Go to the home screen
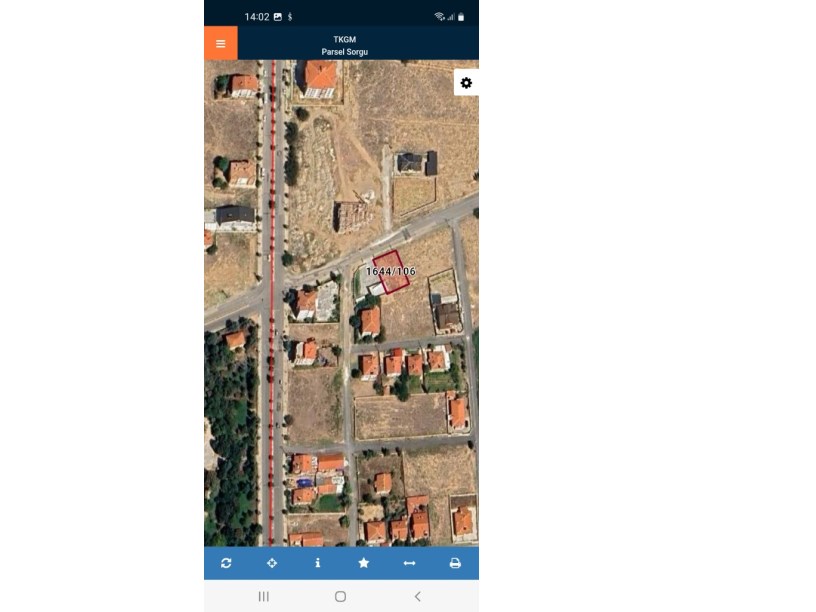The width and height of the screenshot is (816, 612). click(340, 596)
